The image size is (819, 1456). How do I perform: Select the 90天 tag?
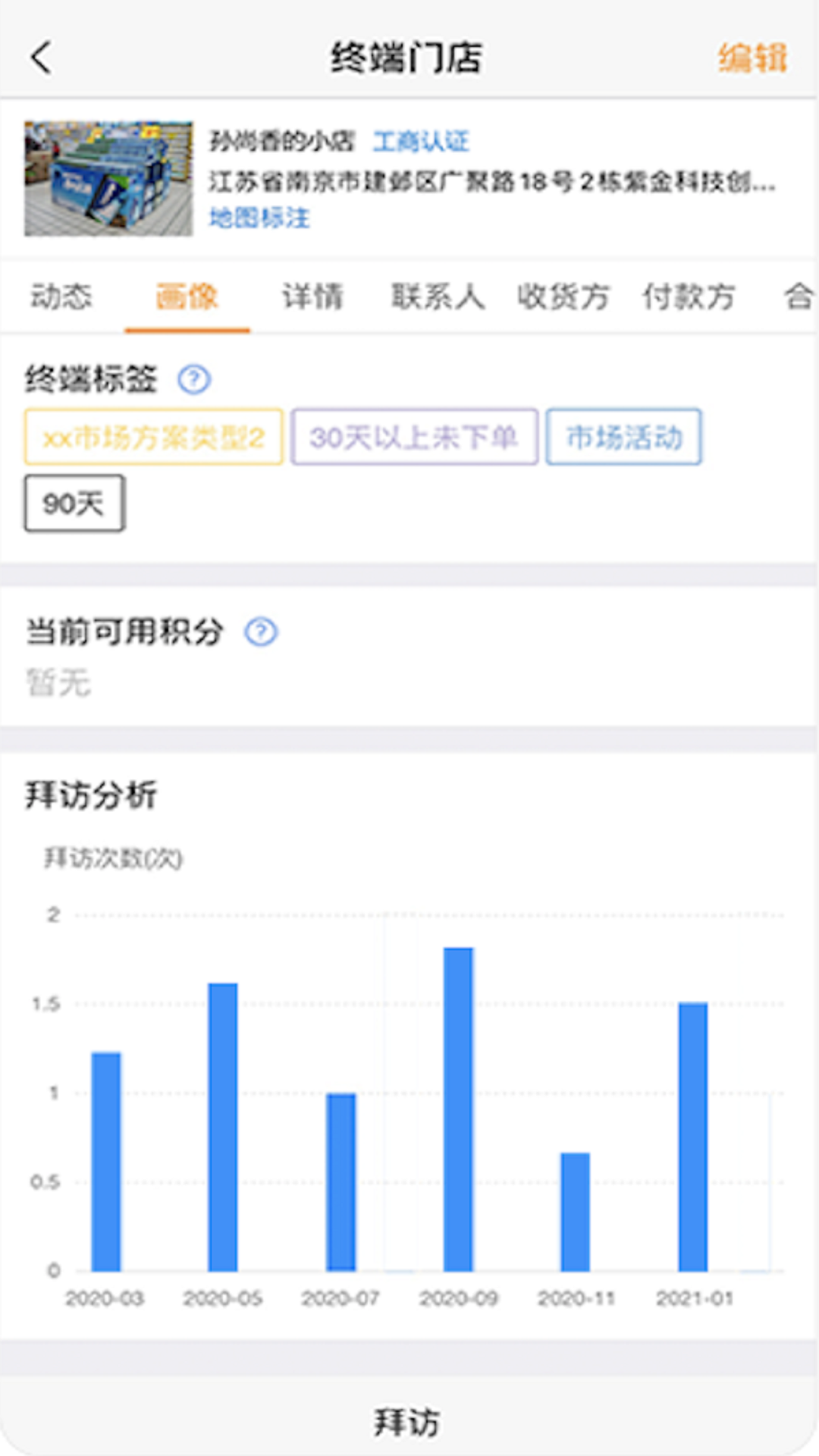point(74,503)
